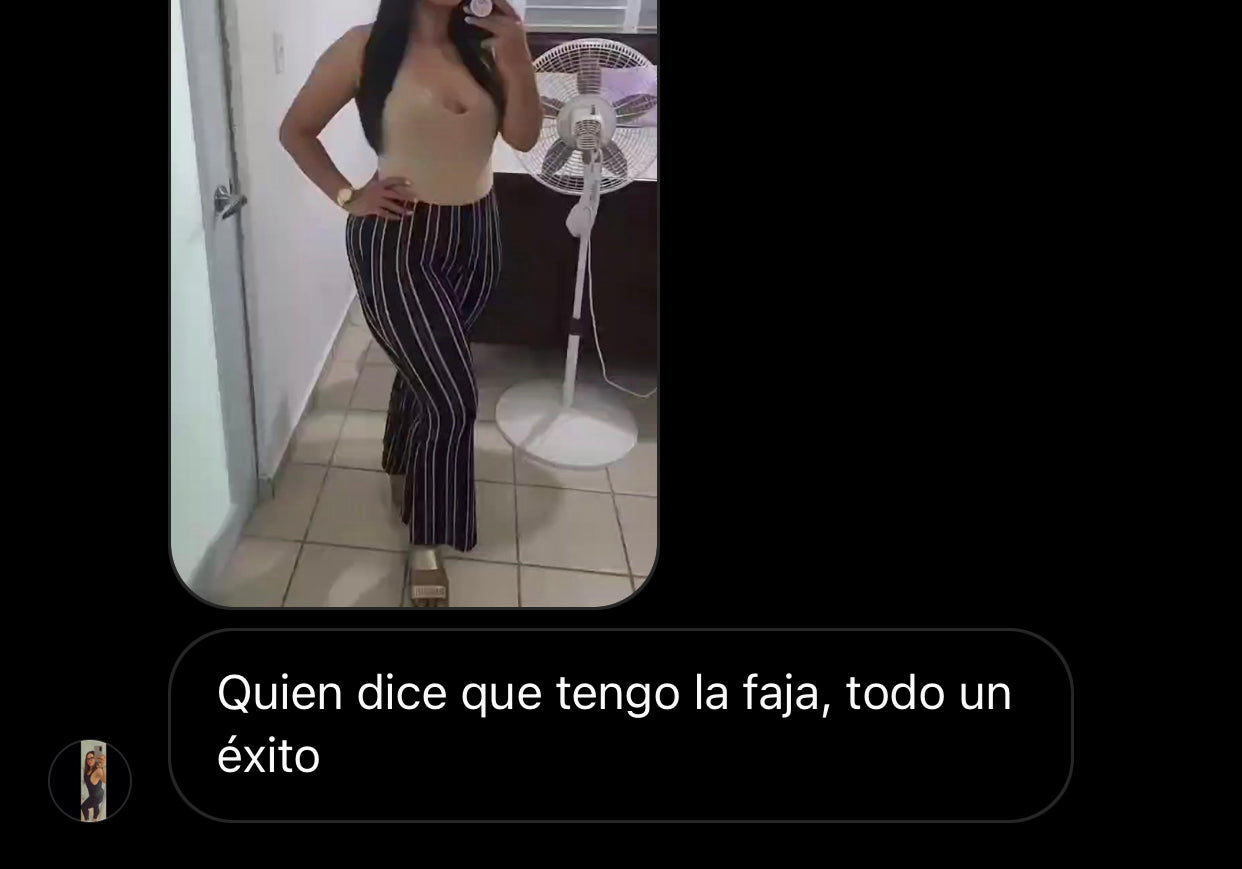The image size is (1242, 869).
Task: Open the mirror selfie photo message
Action: coord(414,300)
